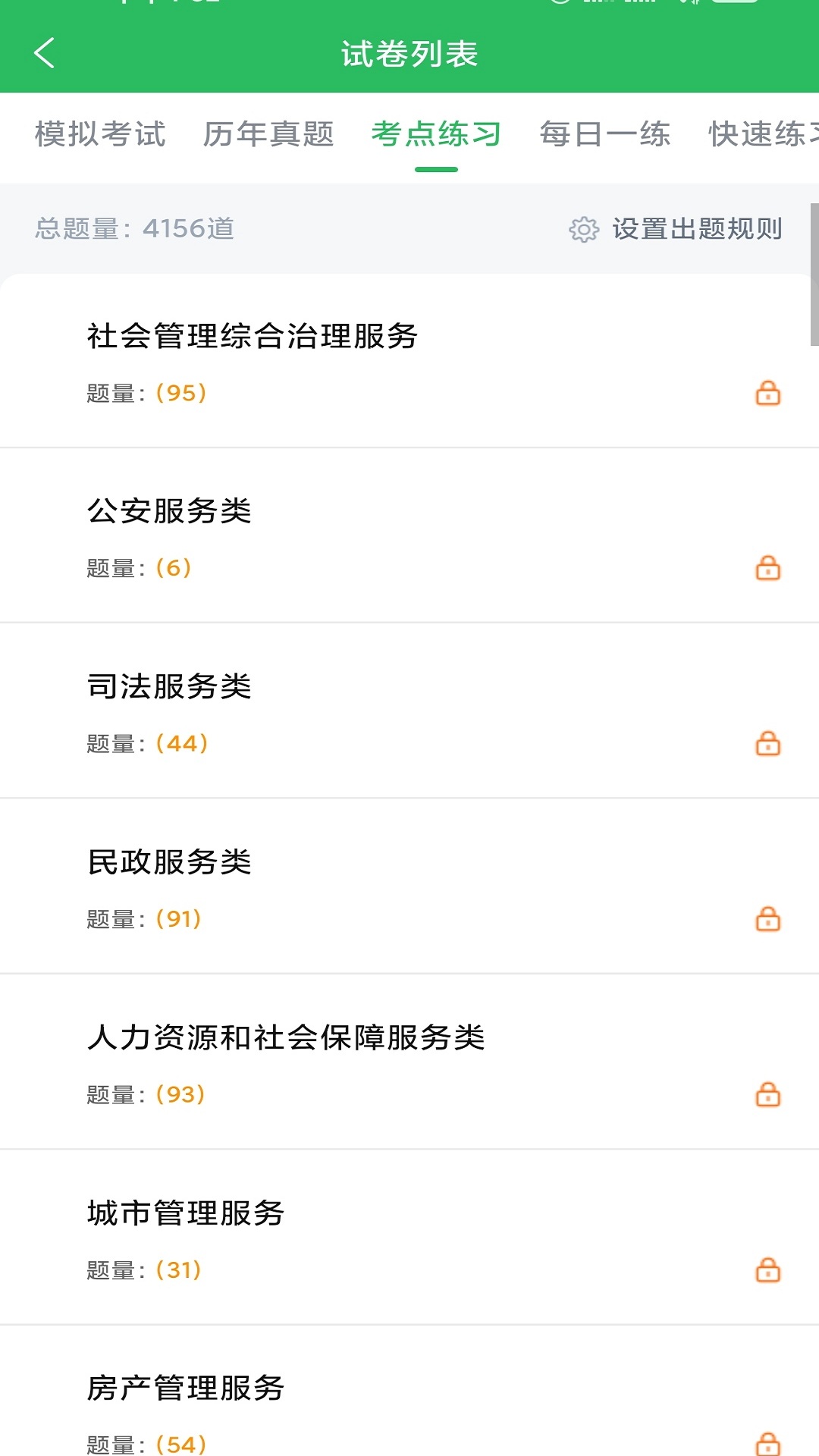Screen dimensions: 819x1456
Task: Click lock icon beside 人力资源和社会保障服务类
Action: [768, 1094]
